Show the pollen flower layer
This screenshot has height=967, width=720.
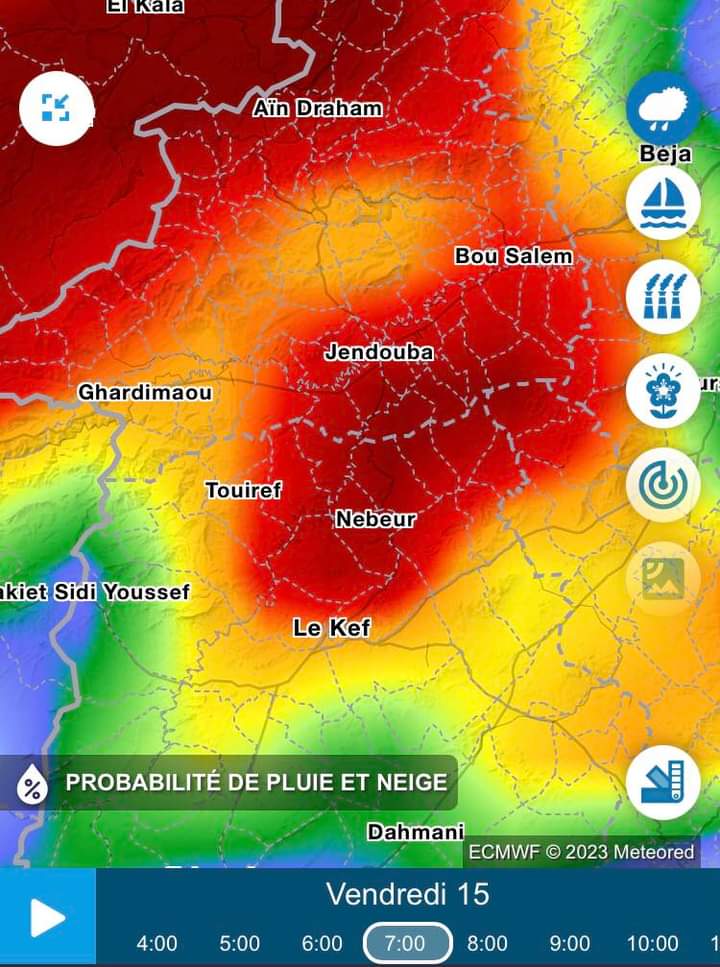pyautogui.click(x=663, y=390)
